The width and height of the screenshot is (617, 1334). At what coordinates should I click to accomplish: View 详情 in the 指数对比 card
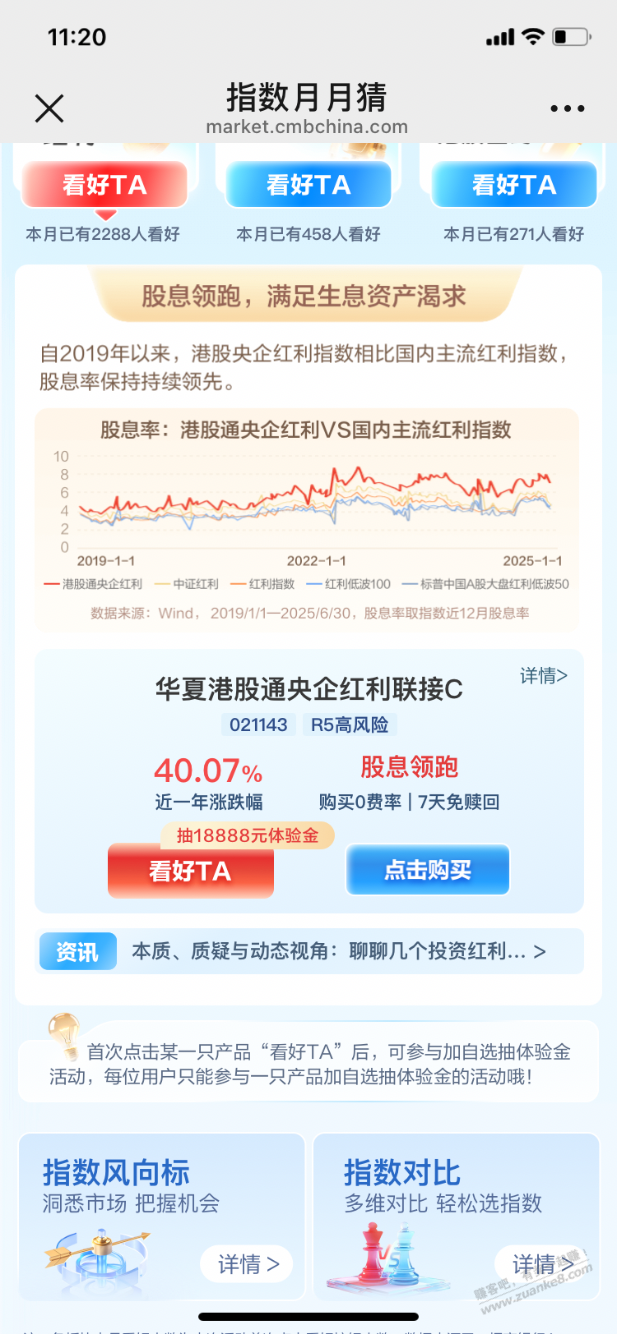[x=541, y=1264]
